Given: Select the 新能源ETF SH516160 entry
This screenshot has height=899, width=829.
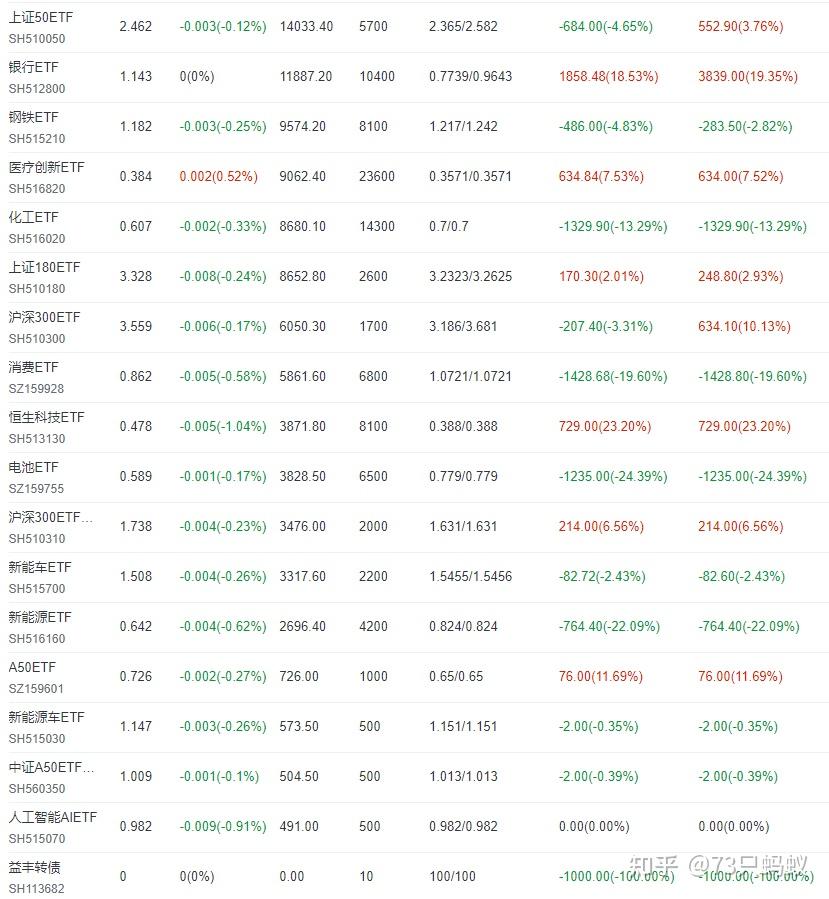Looking at the screenshot, I should [x=45, y=616].
